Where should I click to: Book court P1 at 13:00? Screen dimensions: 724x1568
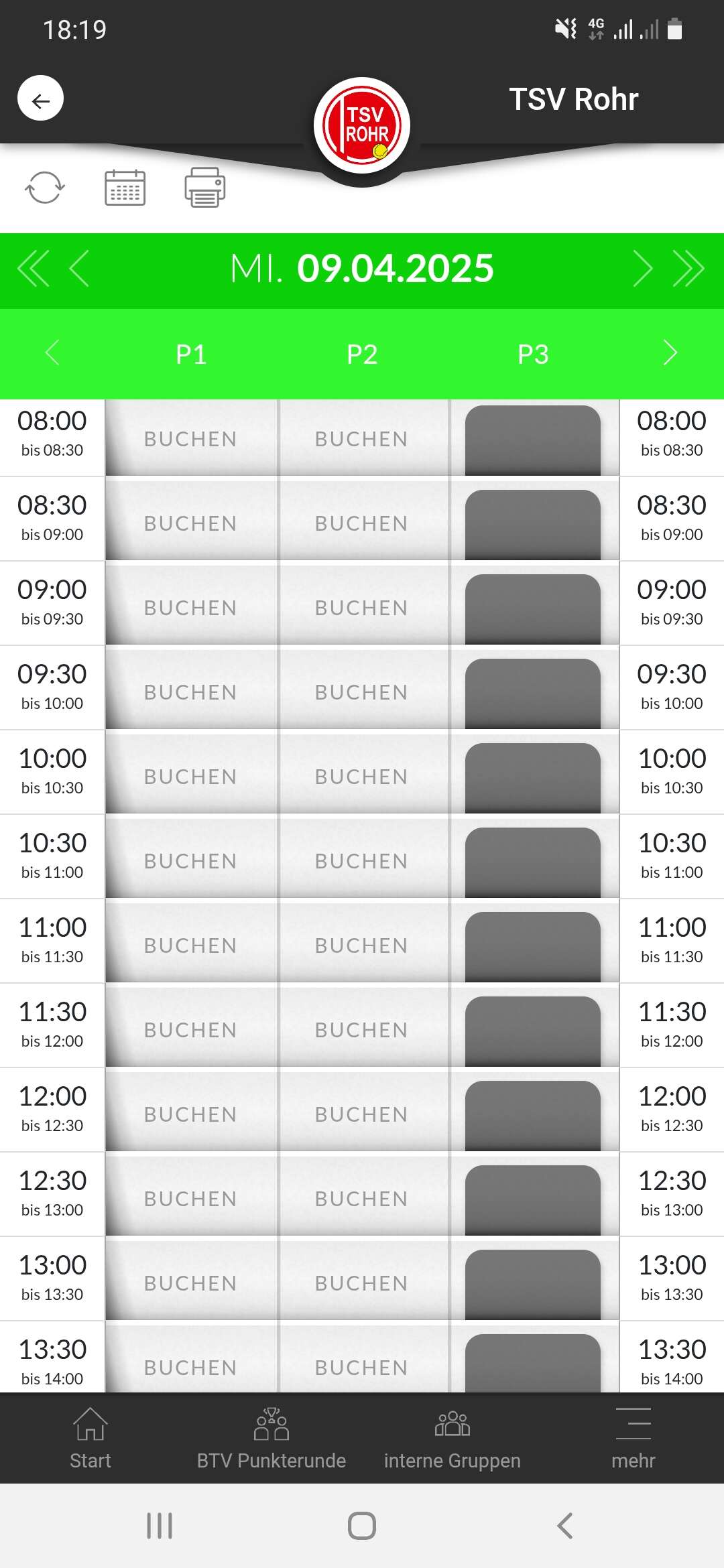(191, 1283)
